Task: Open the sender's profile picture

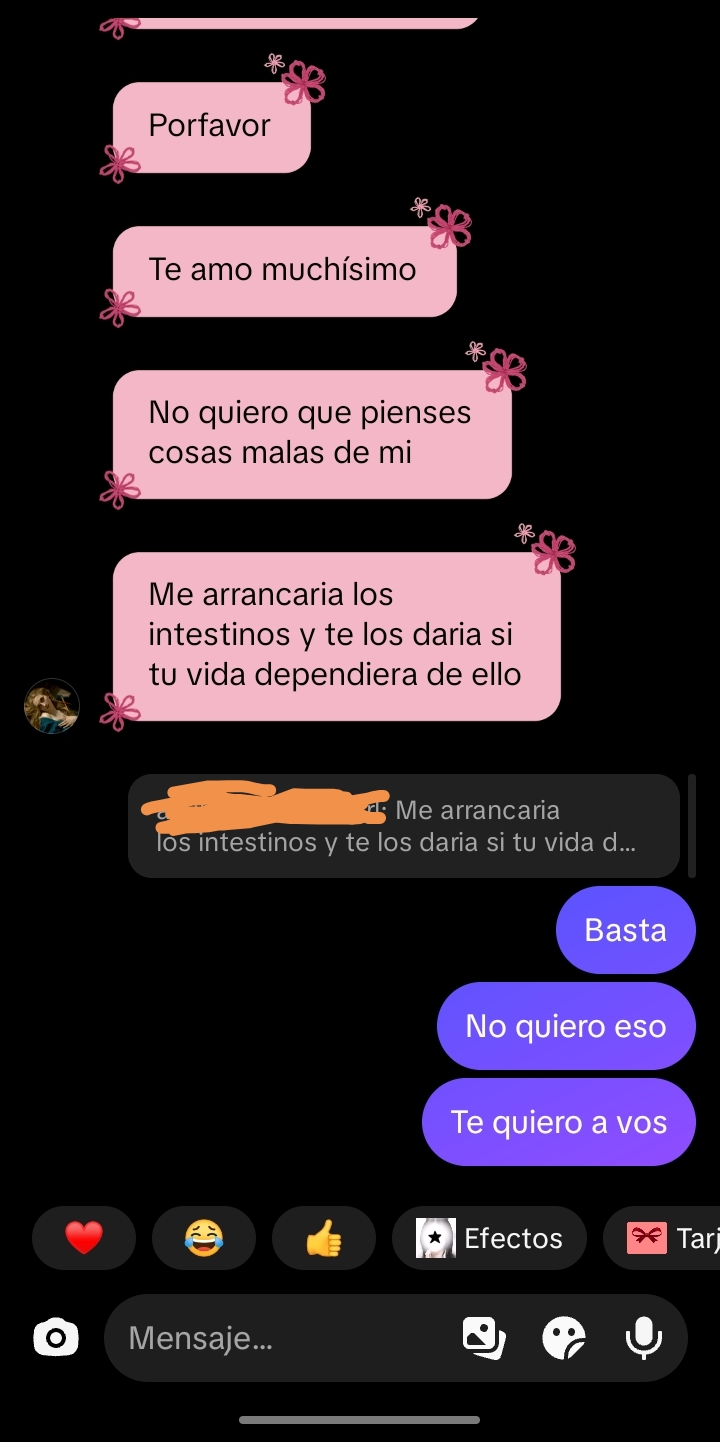Action: 51,706
